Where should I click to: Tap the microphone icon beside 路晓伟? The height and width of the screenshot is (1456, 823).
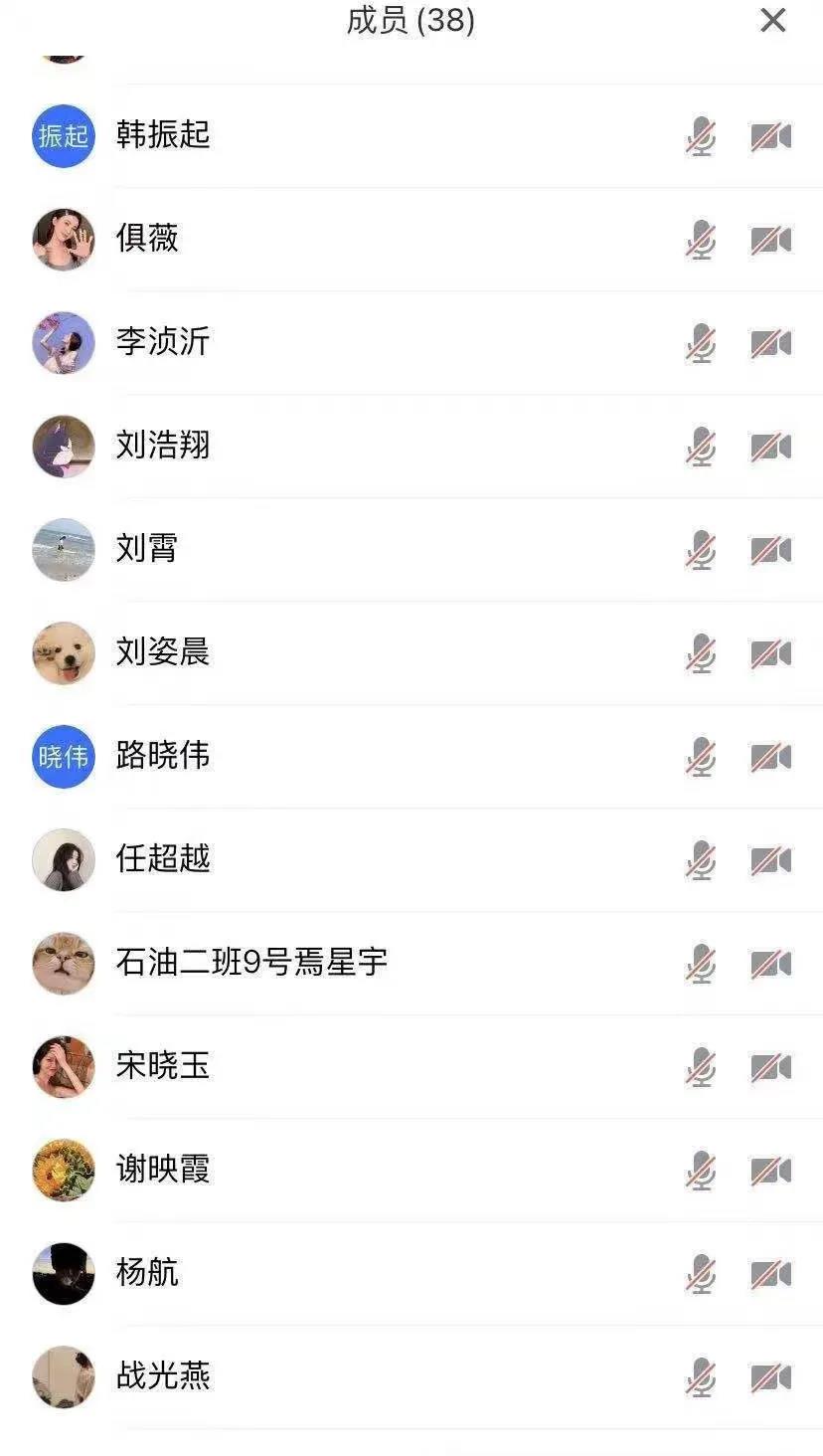tap(701, 757)
